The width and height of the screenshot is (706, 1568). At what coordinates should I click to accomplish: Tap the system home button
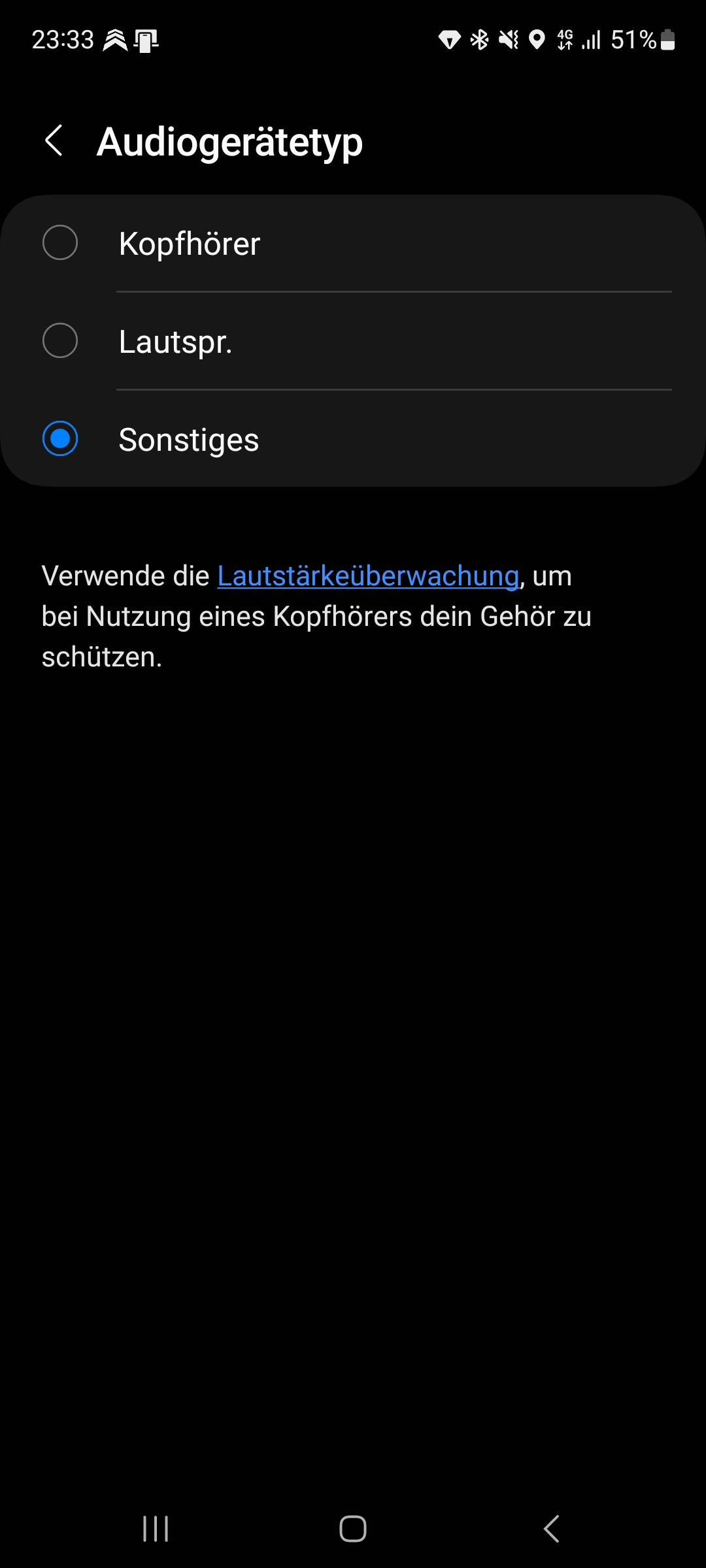click(x=353, y=1528)
